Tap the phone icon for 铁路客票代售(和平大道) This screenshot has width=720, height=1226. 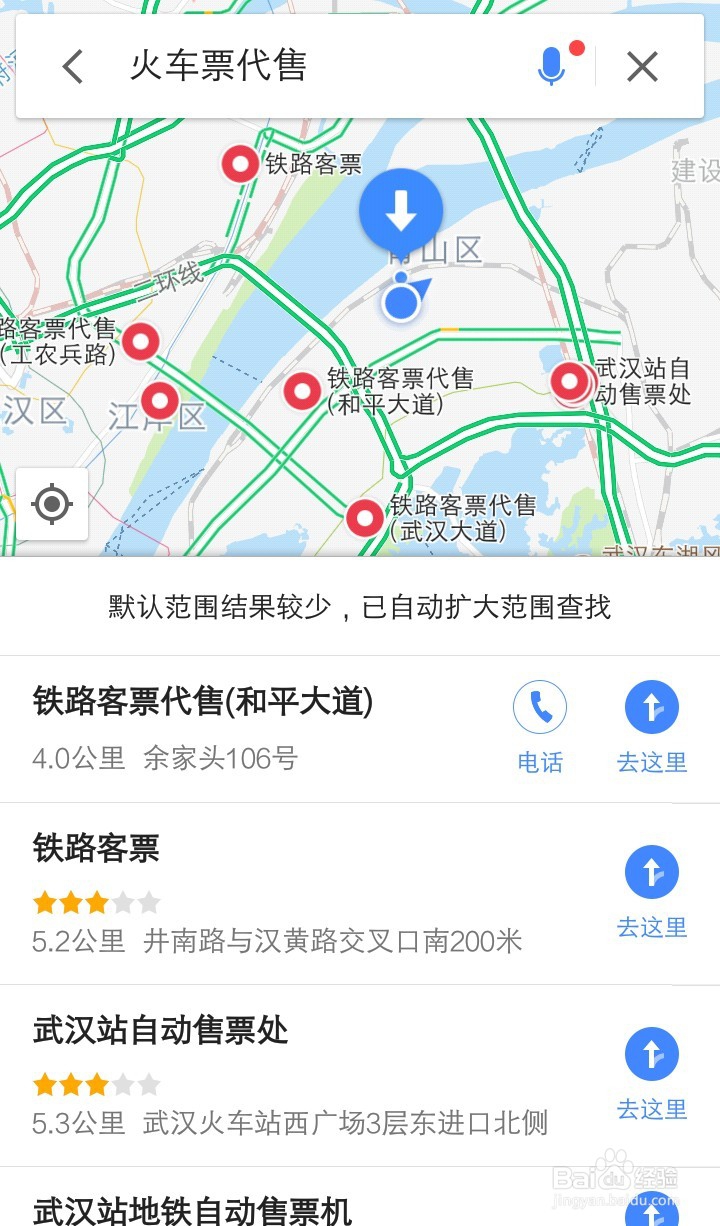pyautogui.click(x=541, y=706)
